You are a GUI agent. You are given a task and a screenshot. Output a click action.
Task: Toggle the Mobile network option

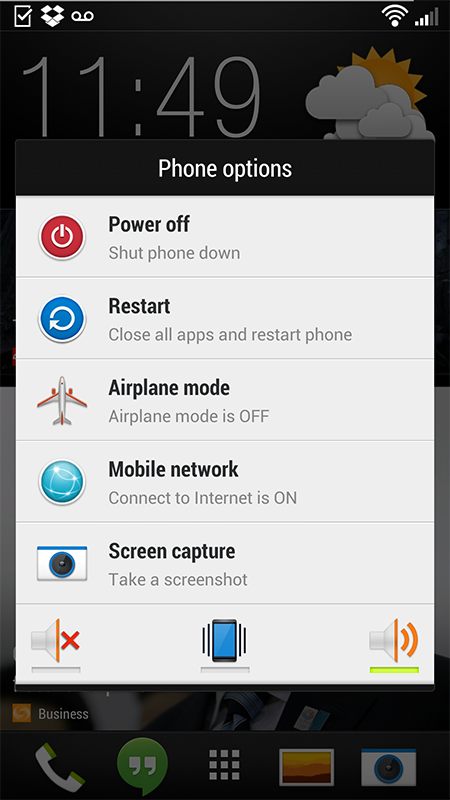pos(225,482)
